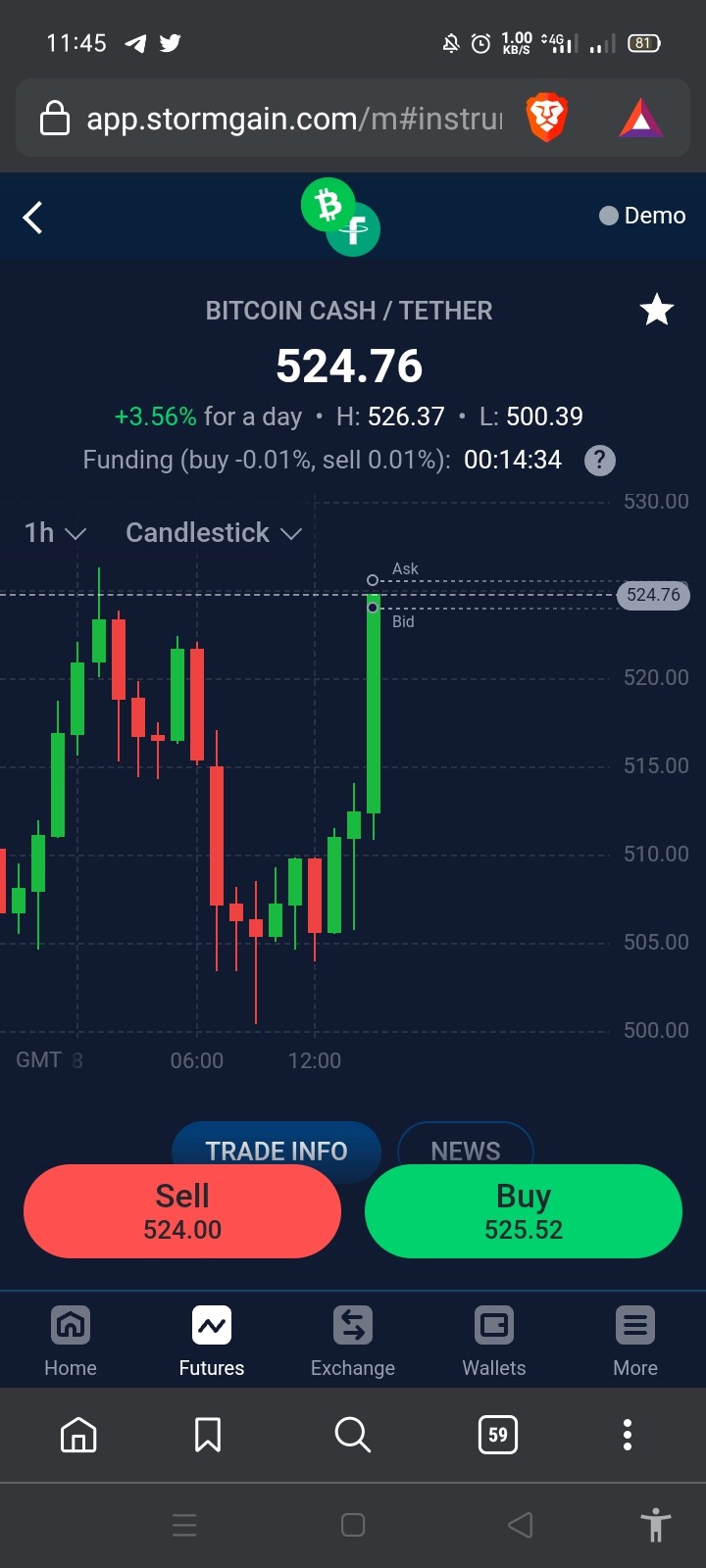Open the Home tab in StormGain

(x=71, y=1341)
